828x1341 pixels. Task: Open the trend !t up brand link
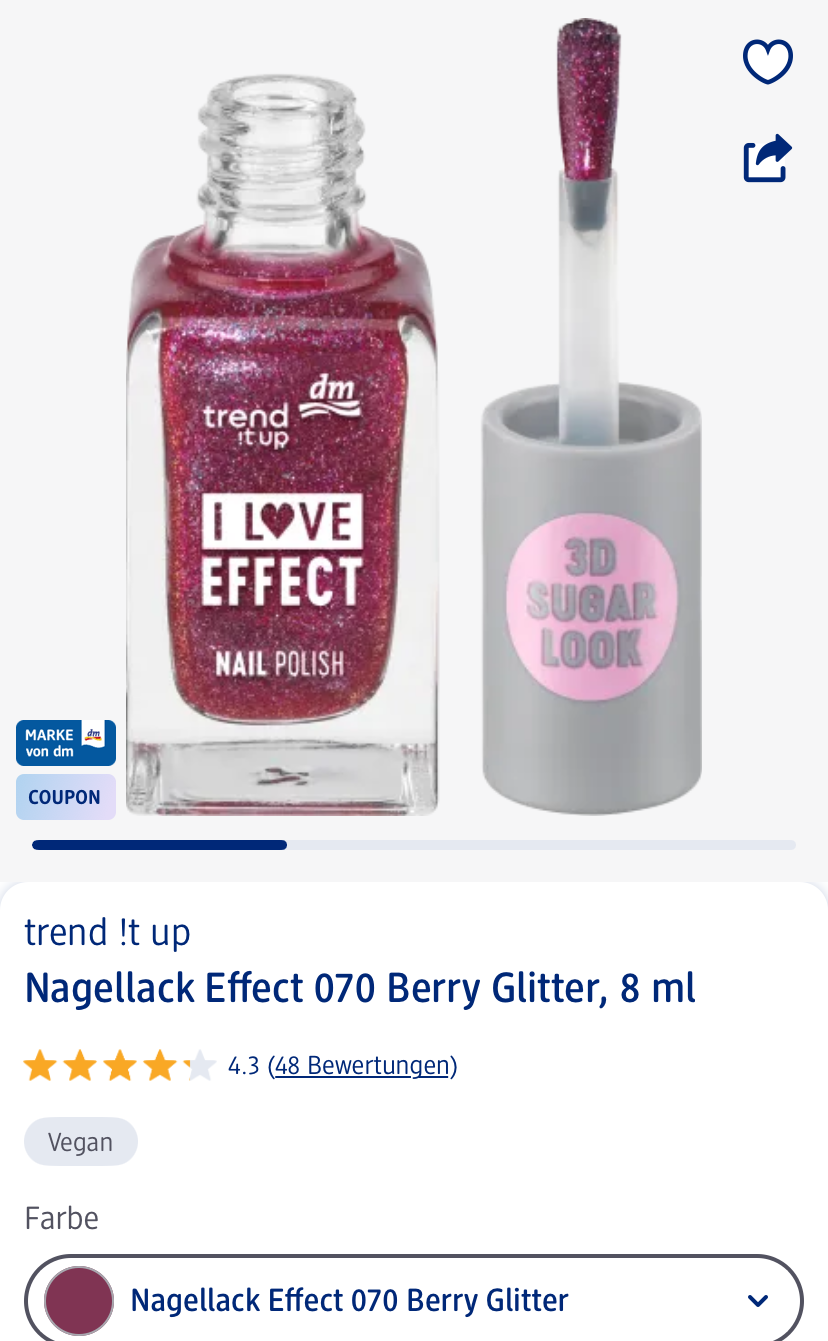[107, 932]
